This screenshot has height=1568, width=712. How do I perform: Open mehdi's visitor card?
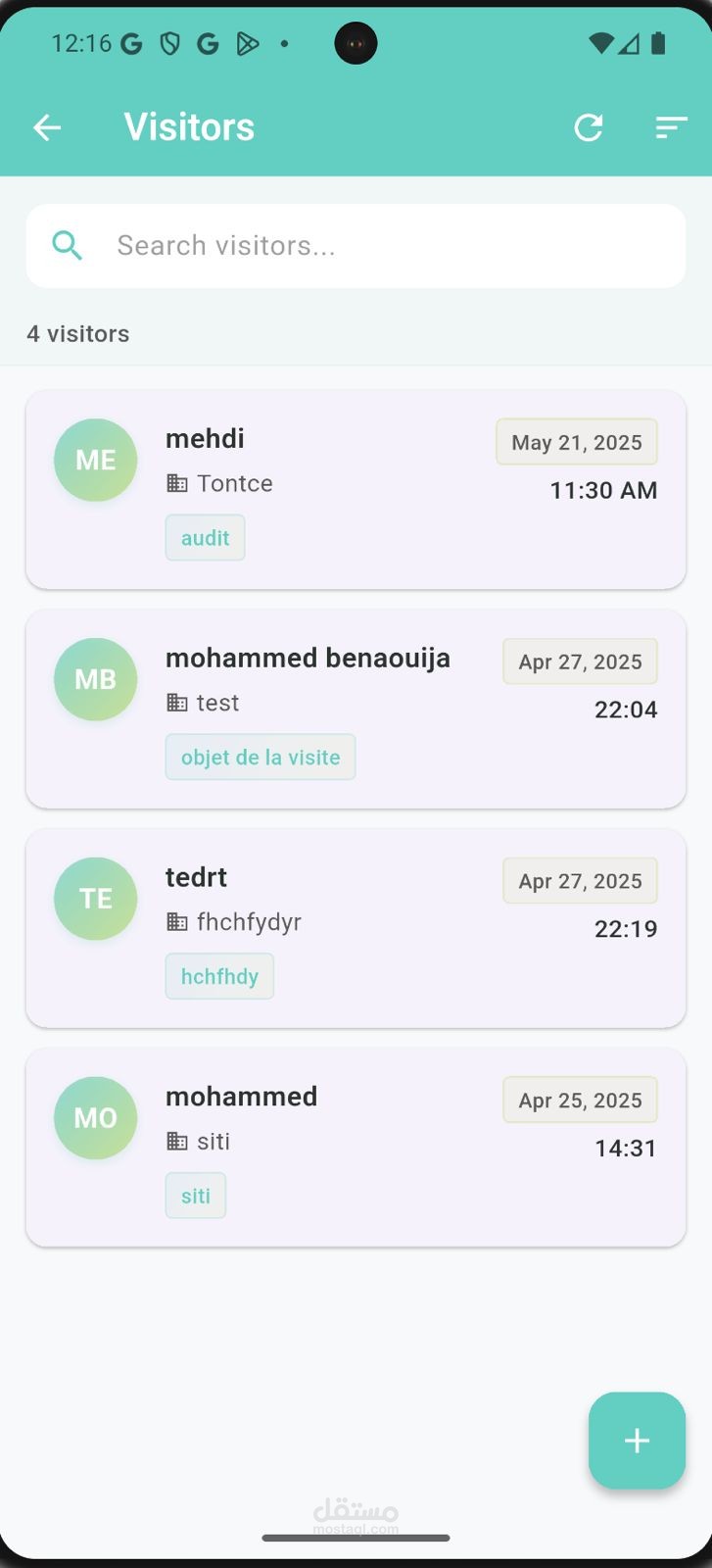[x=356, y=490]
